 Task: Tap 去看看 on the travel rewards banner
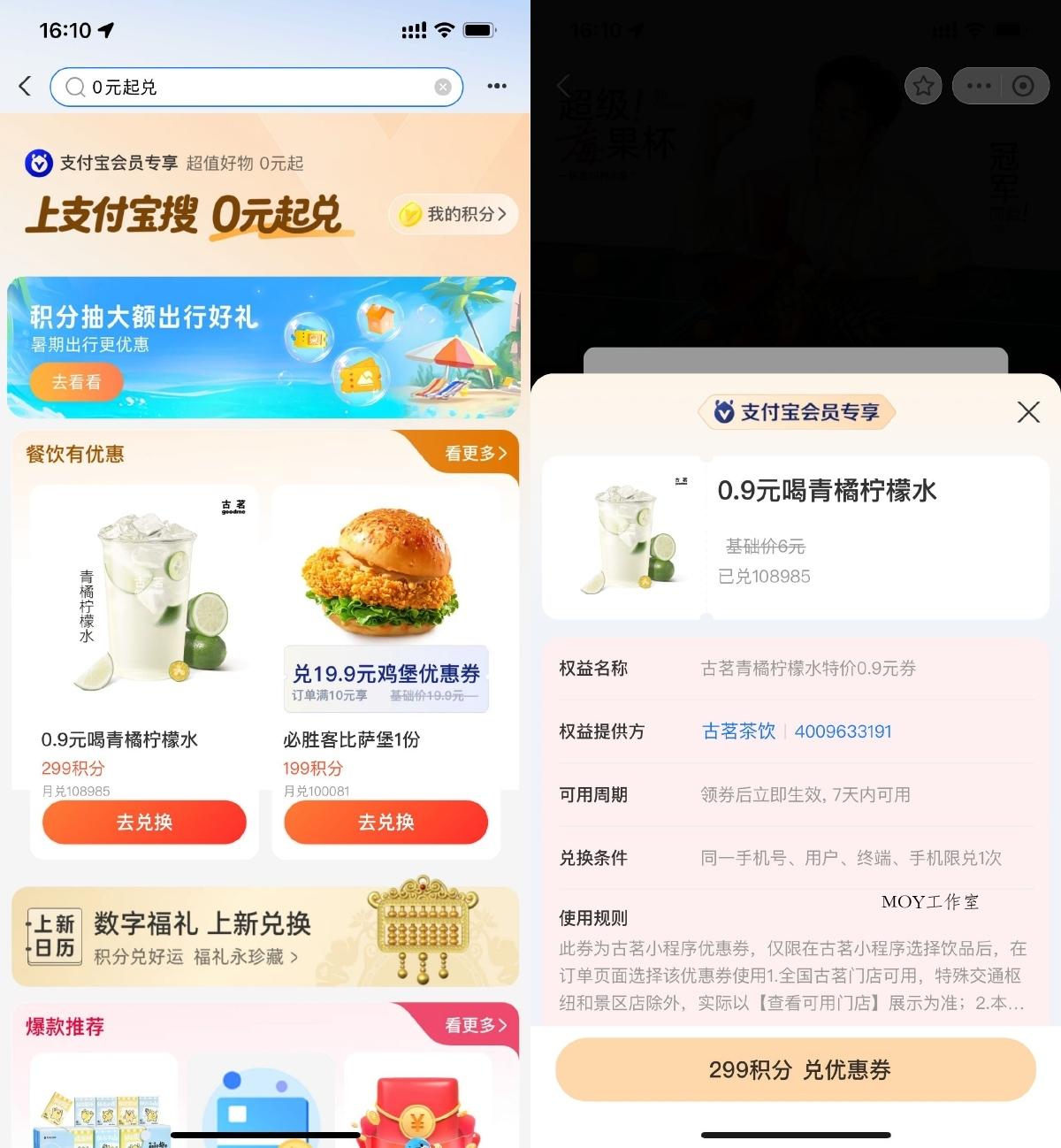coord(76,382)
